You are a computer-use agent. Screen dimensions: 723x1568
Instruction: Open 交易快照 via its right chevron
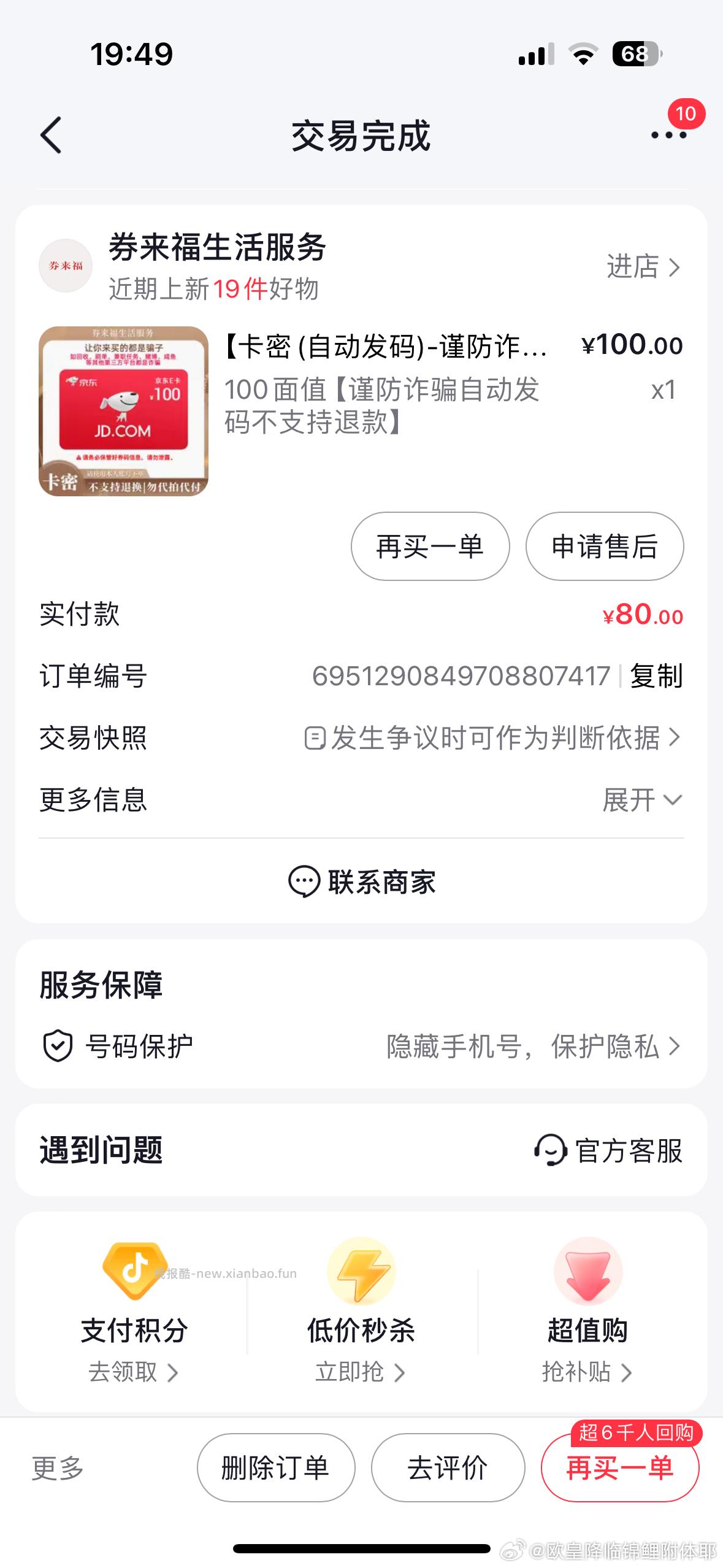pos(673,739)
